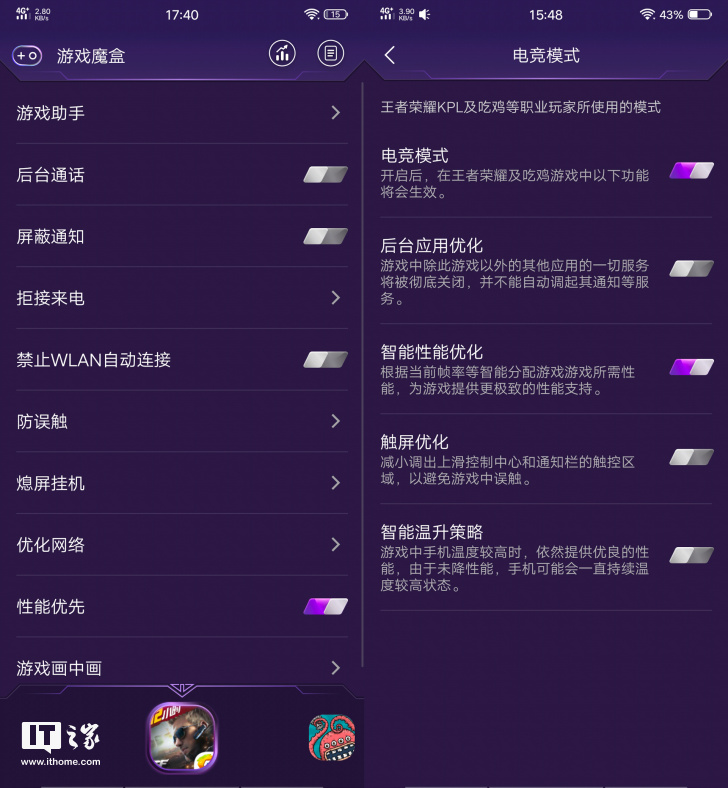728x788 pixels.
Task: Toggle 后台通话 switch
Action: (x=325, y=175)
